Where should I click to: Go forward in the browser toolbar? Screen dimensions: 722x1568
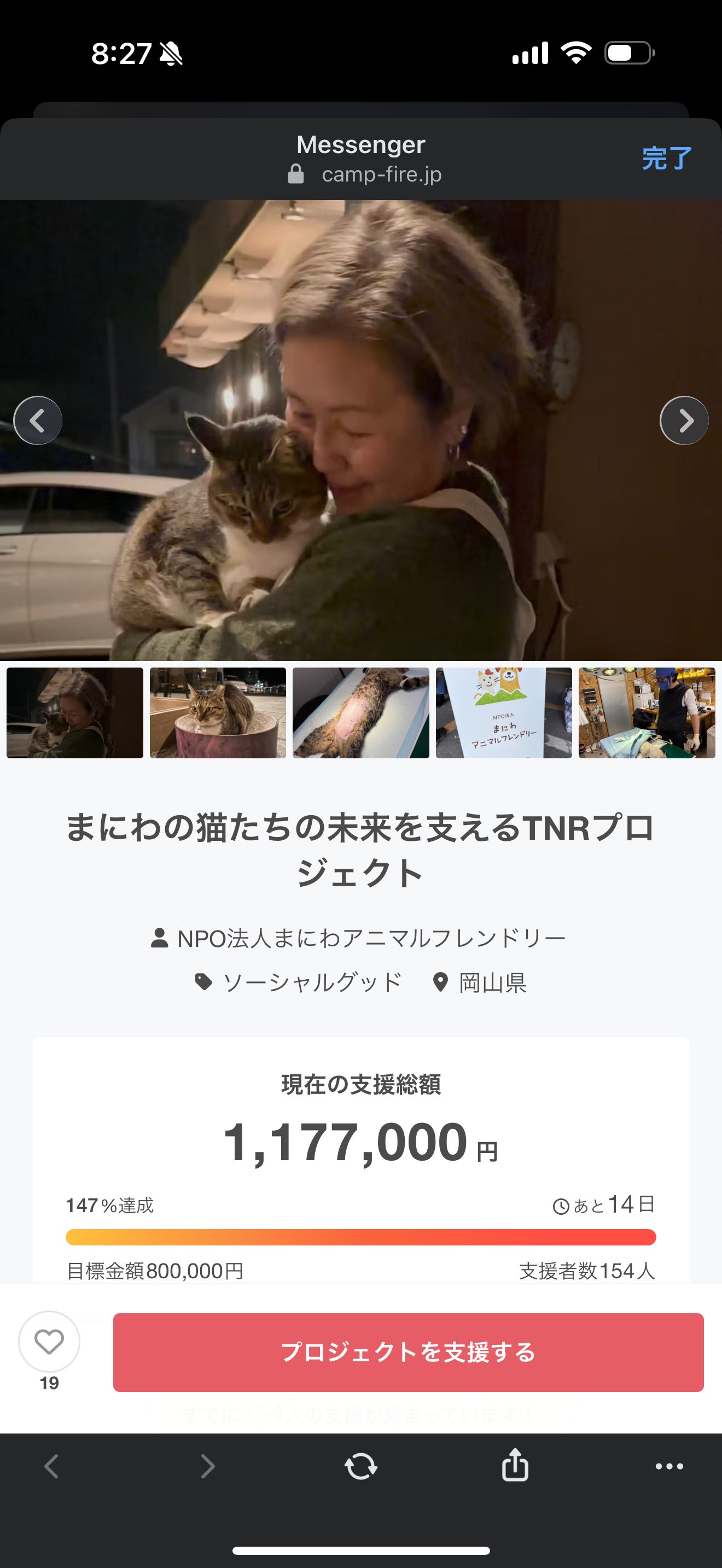208,1466
